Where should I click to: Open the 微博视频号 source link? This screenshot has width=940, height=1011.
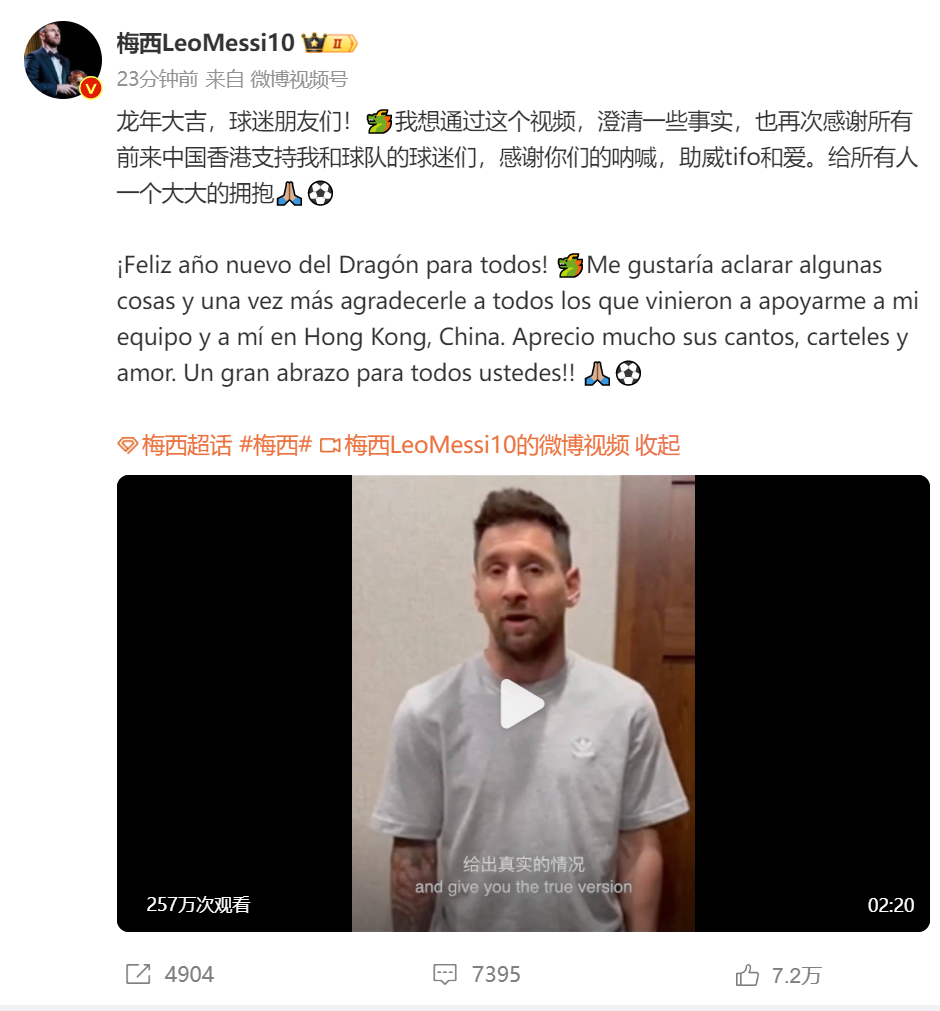(x=298, y=80)
